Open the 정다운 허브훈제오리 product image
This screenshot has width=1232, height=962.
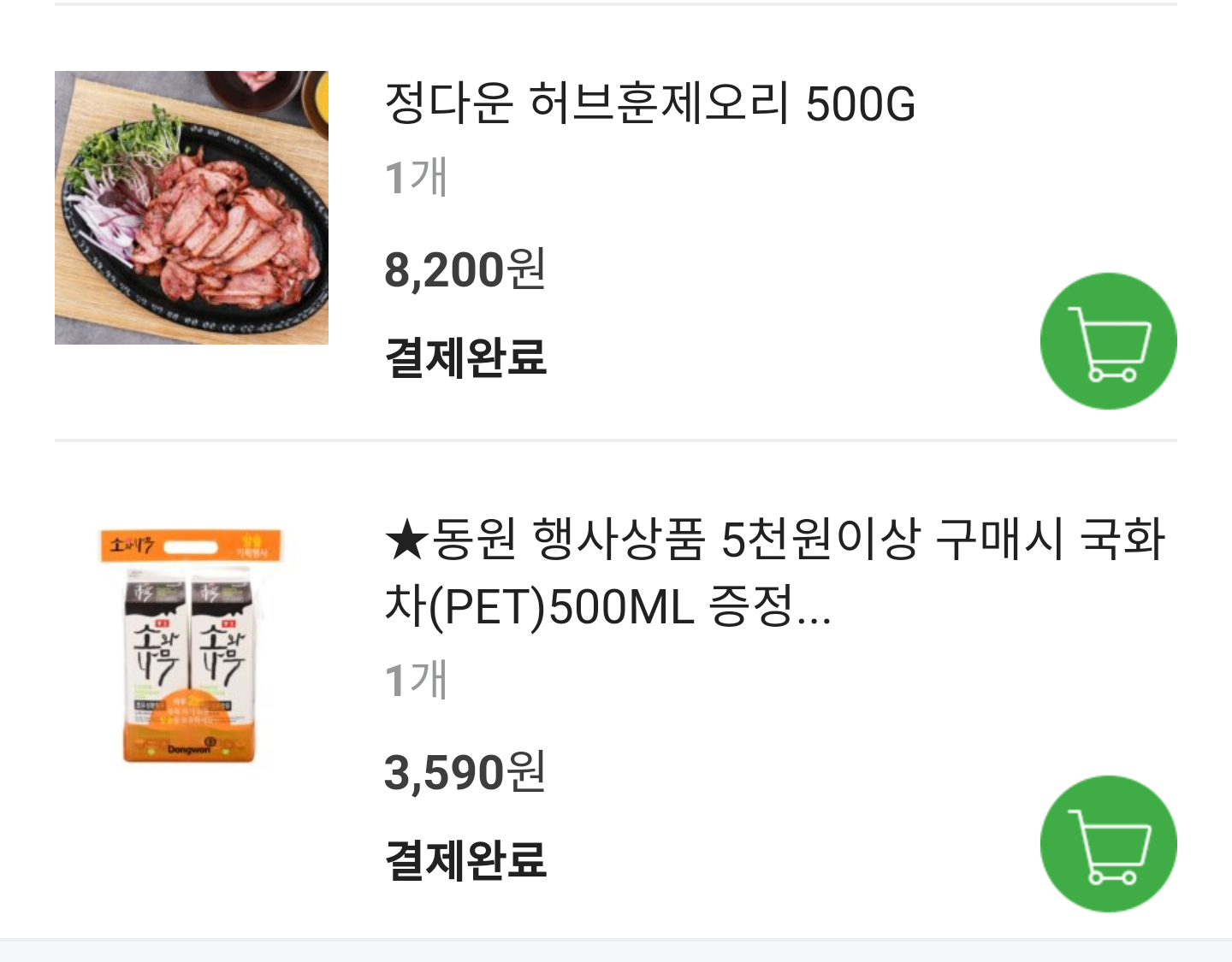tap(192, 208)
